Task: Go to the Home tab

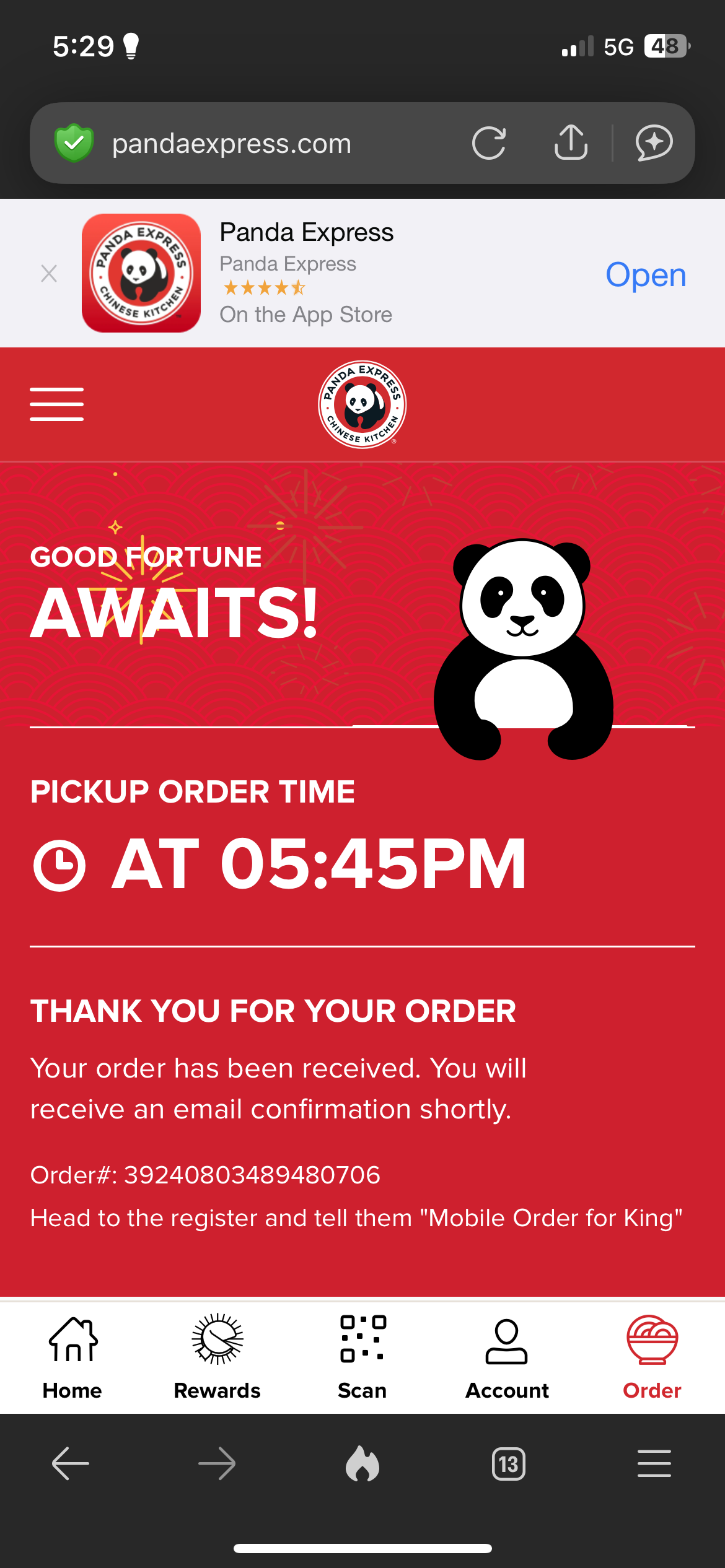Action: (x=72, y=1357)
